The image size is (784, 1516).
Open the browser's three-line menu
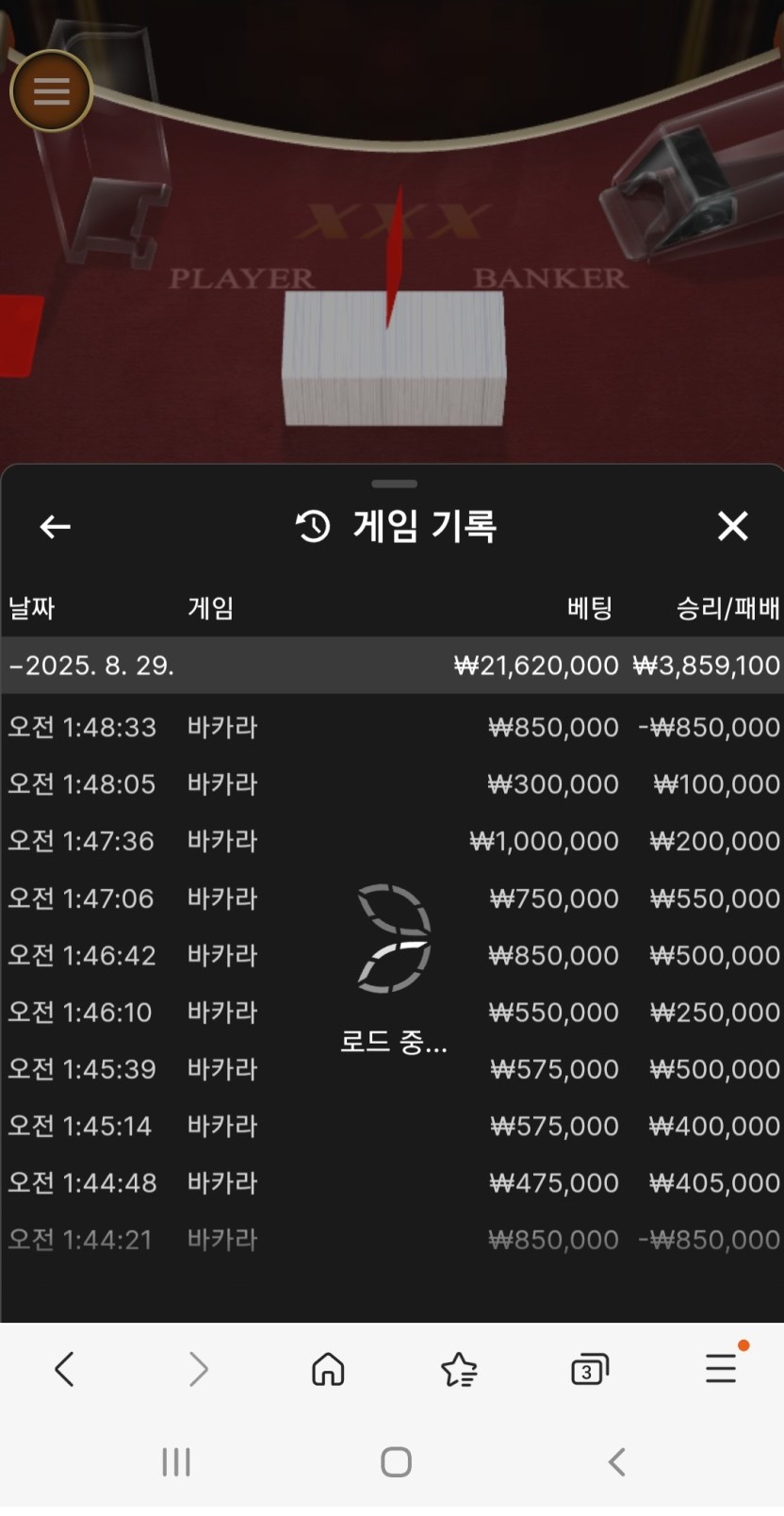721,1368
